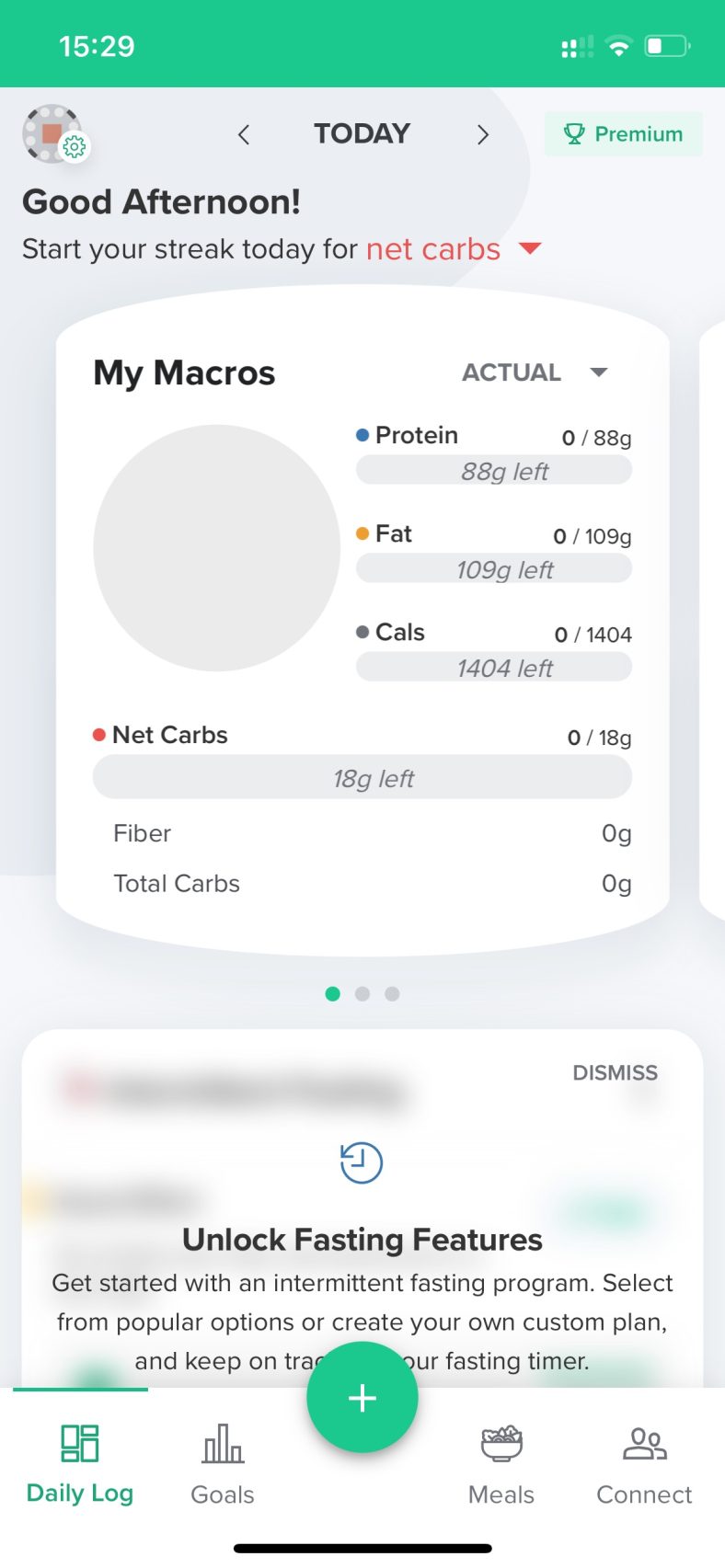Select the Goals bar chart icon
Screen dimensions: 725x1568
point(221,1444)
